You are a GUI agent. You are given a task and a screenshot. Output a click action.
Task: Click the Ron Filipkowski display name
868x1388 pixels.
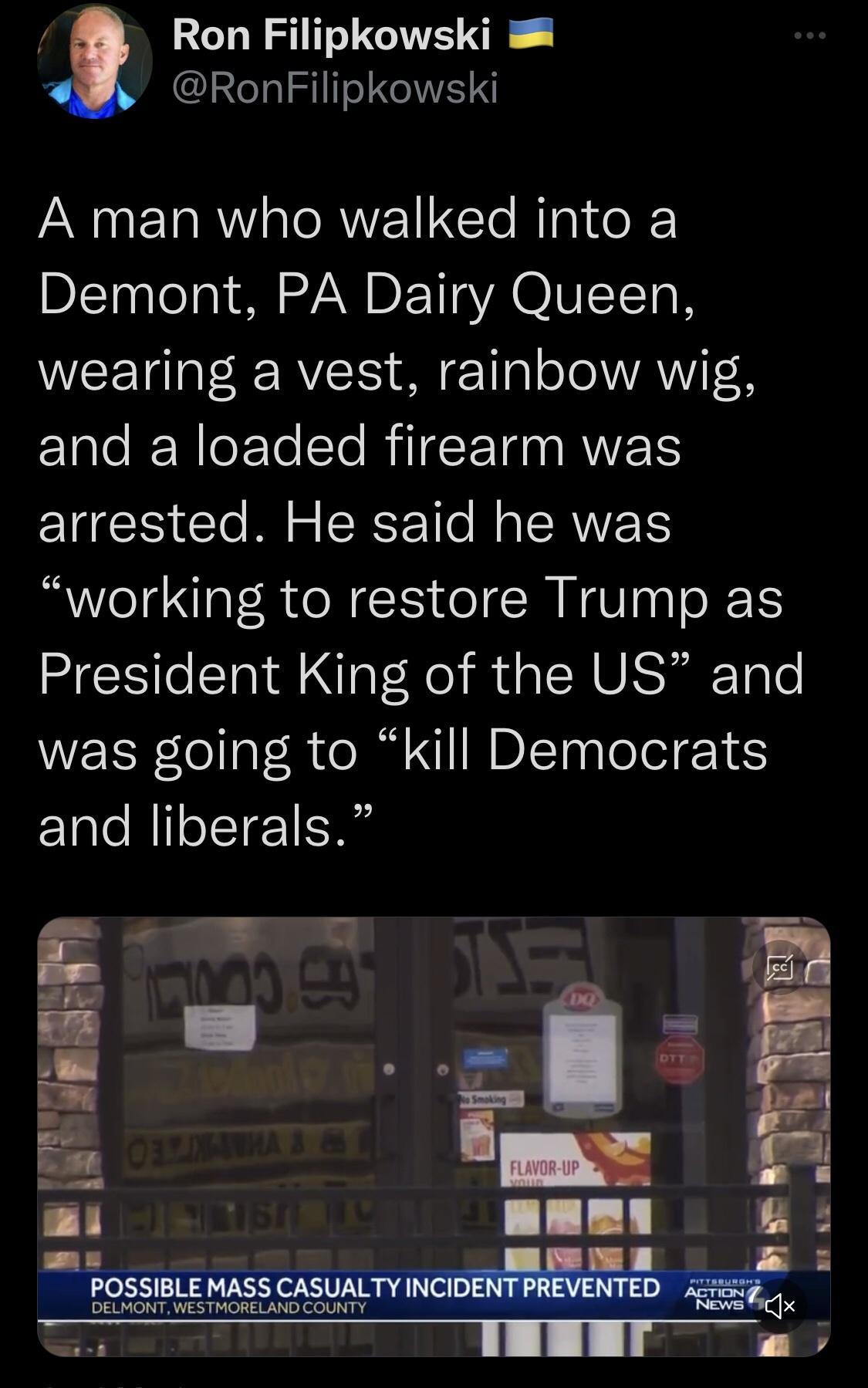tap(330, 34)
